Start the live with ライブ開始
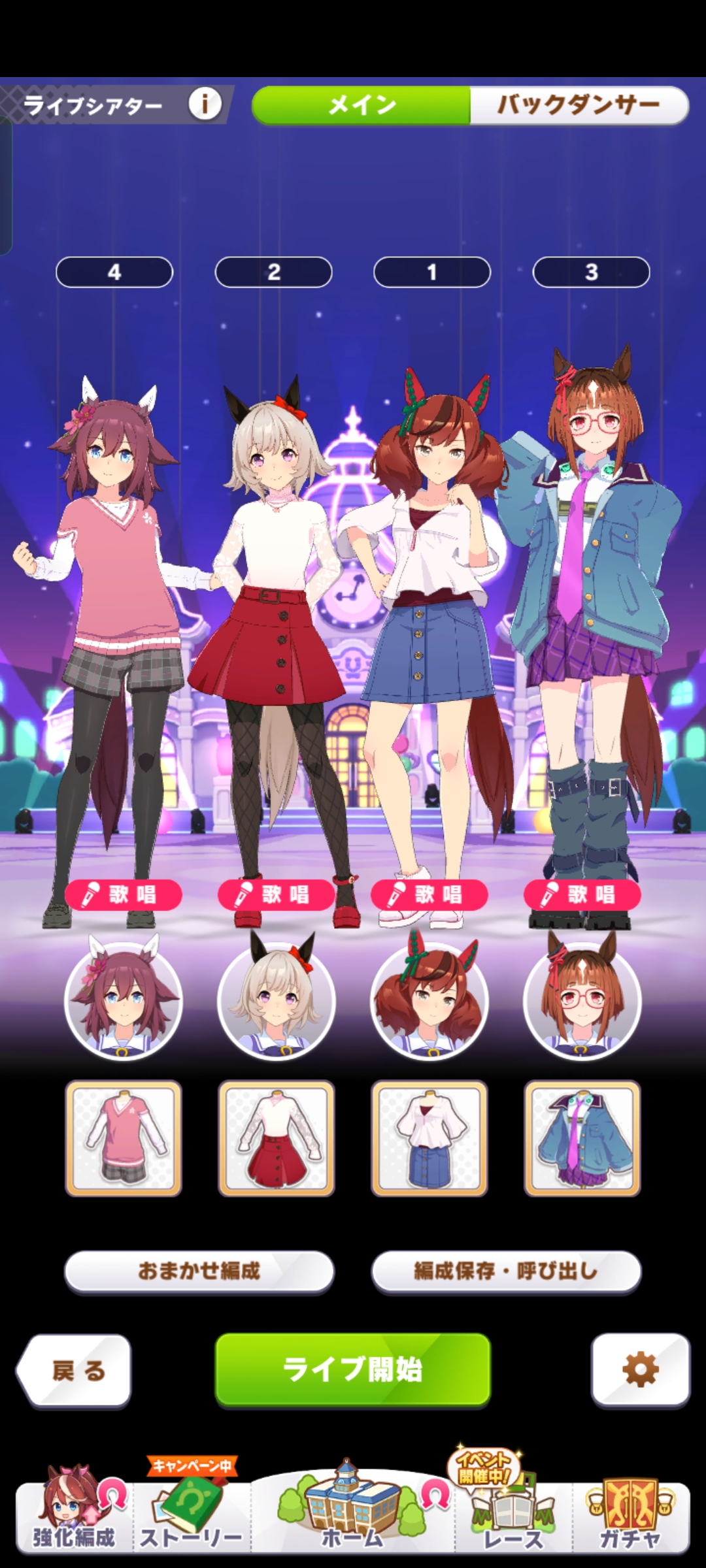This screenshot has width=706, height=1568. [353, 1369]
